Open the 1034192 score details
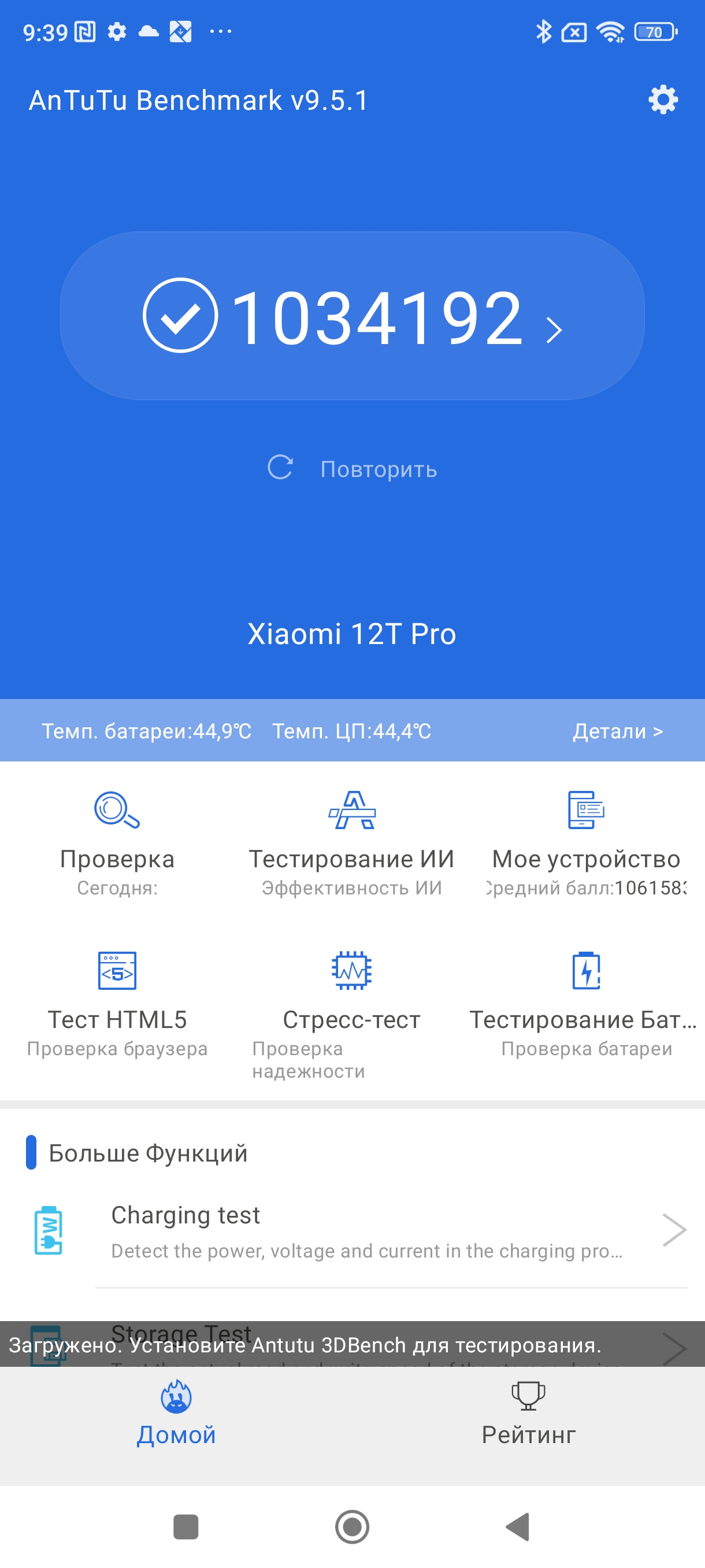Viewport: 705px width, 1568px height. 352,315
